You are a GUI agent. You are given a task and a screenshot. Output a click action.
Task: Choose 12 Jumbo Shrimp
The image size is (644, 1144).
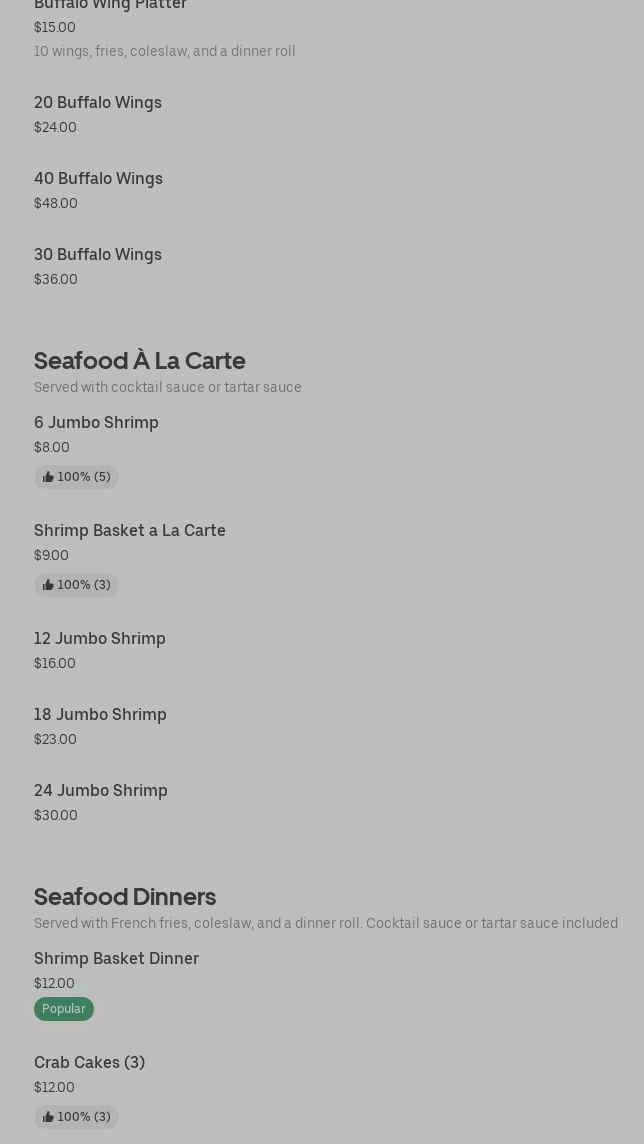coord(100,639)
